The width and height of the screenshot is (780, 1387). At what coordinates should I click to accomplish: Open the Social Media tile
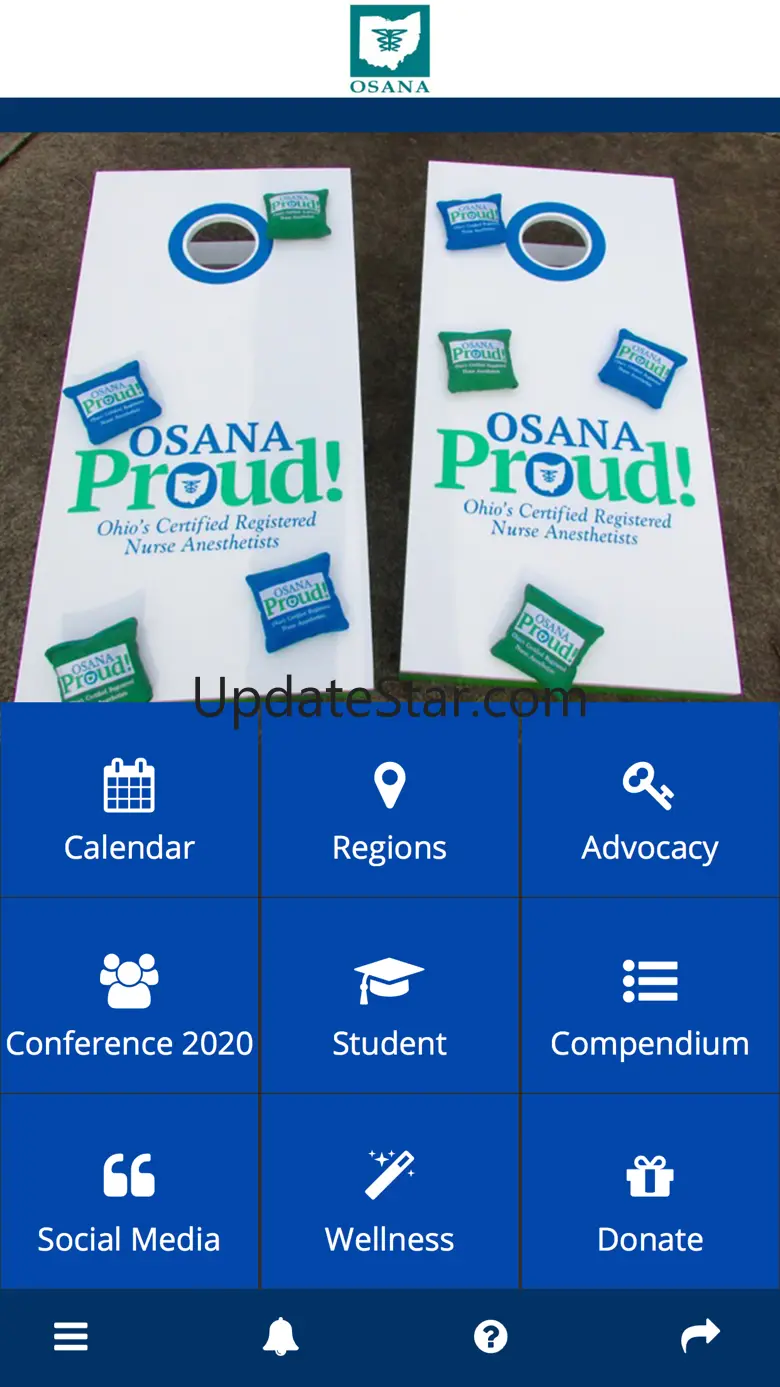pos(129,1200)
